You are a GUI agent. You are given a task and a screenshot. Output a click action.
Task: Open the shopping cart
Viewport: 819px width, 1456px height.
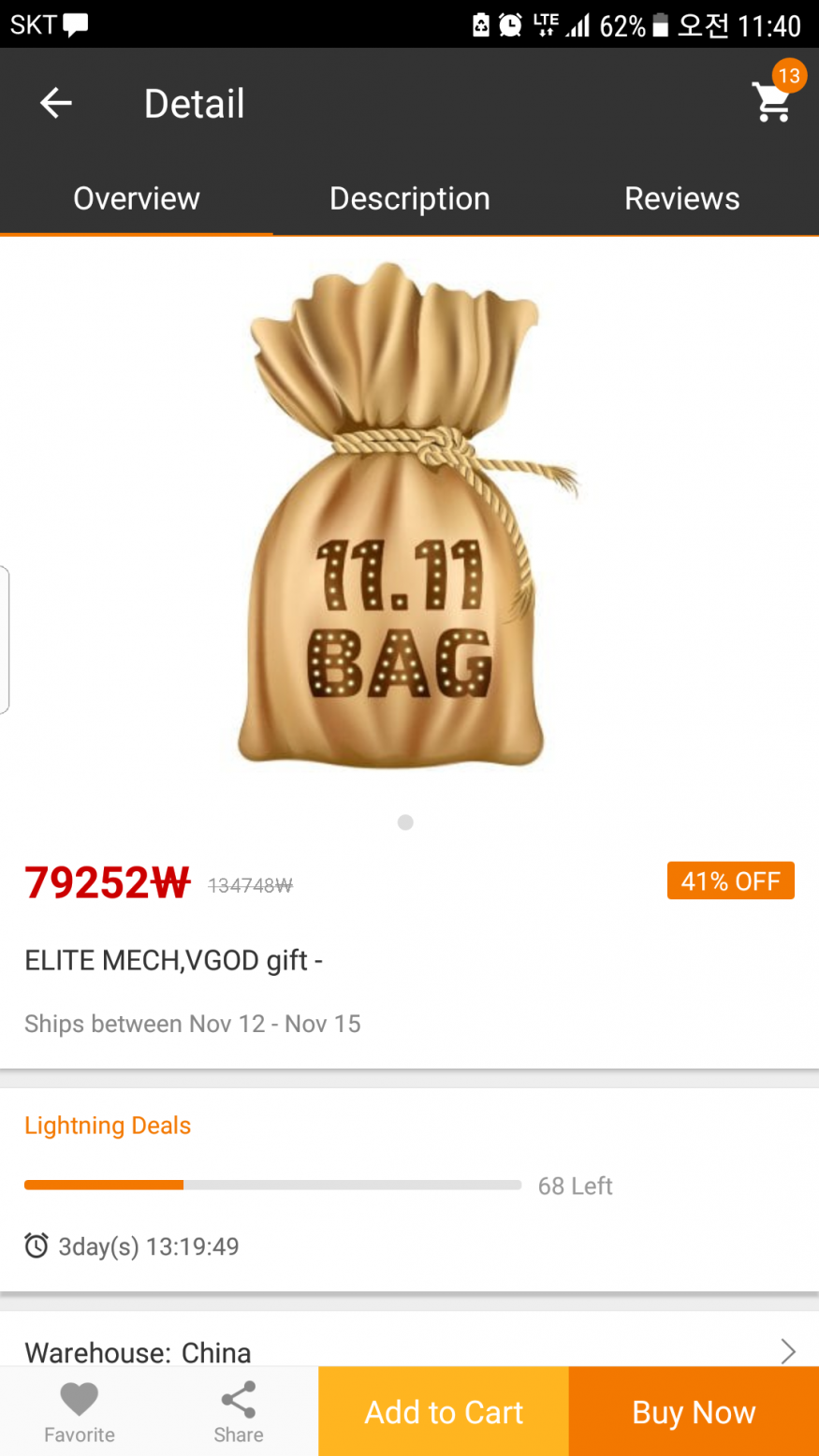773,101
